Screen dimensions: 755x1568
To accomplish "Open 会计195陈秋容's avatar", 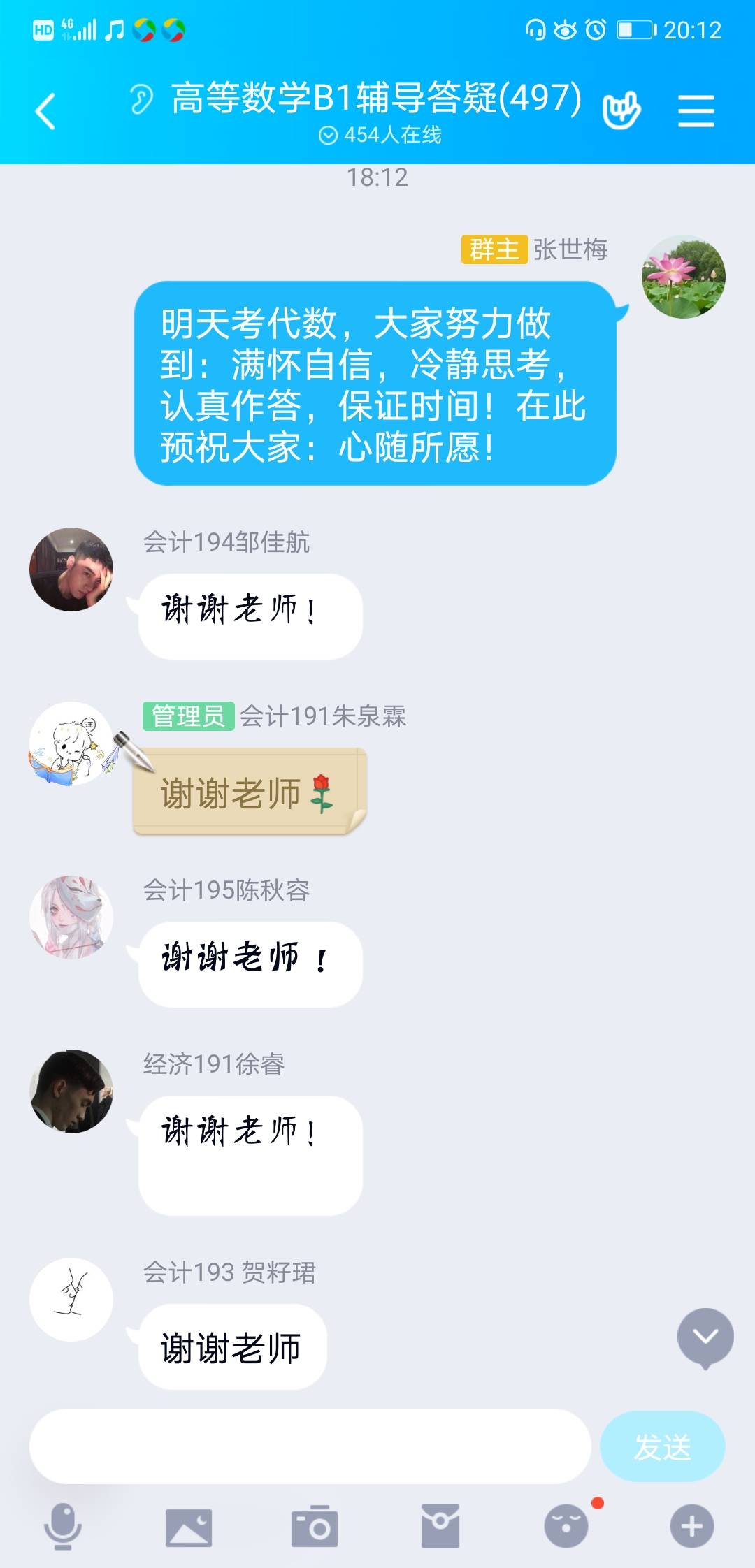I will click(71, 917).
